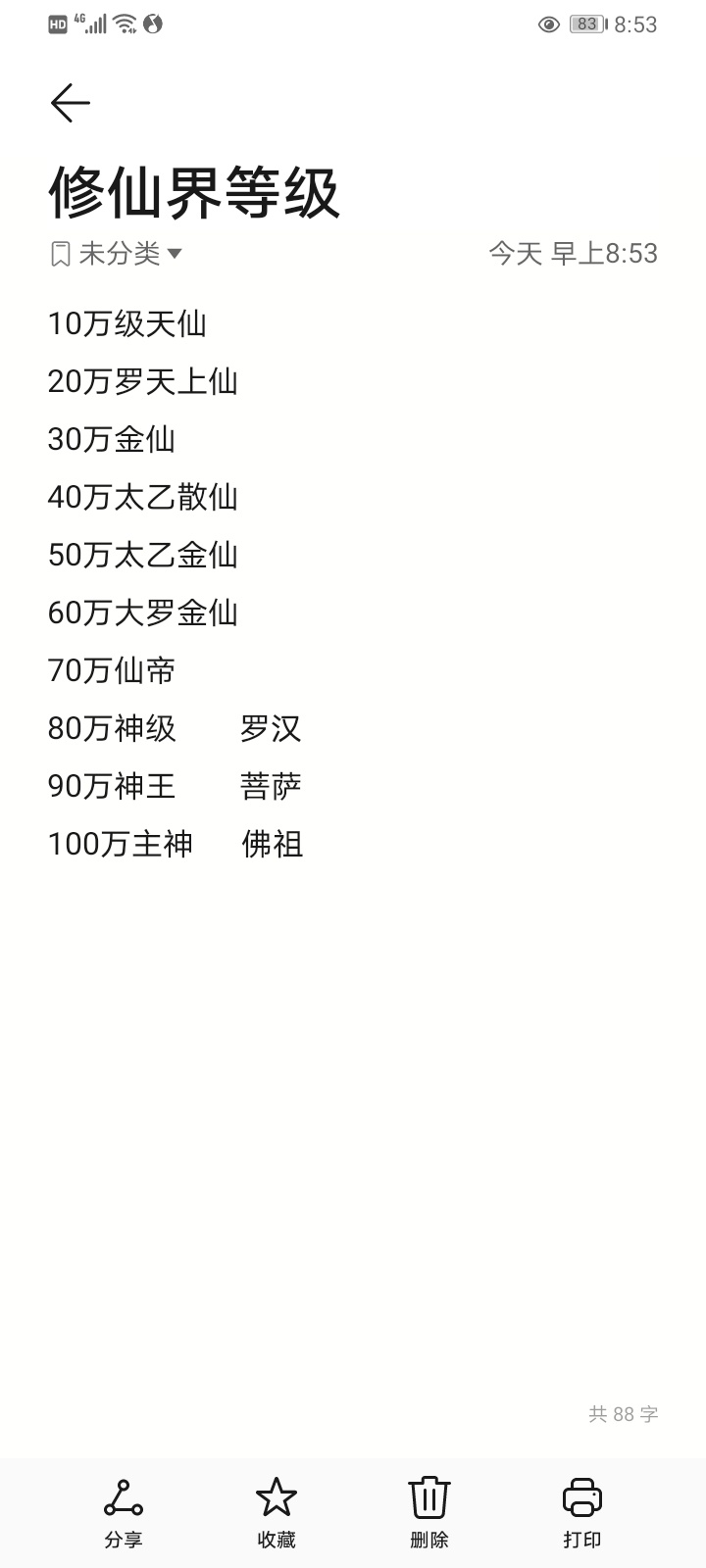Delete this note with 删除
The width and height of the screenshot is (706, 1568).
tap(429, 1512)
